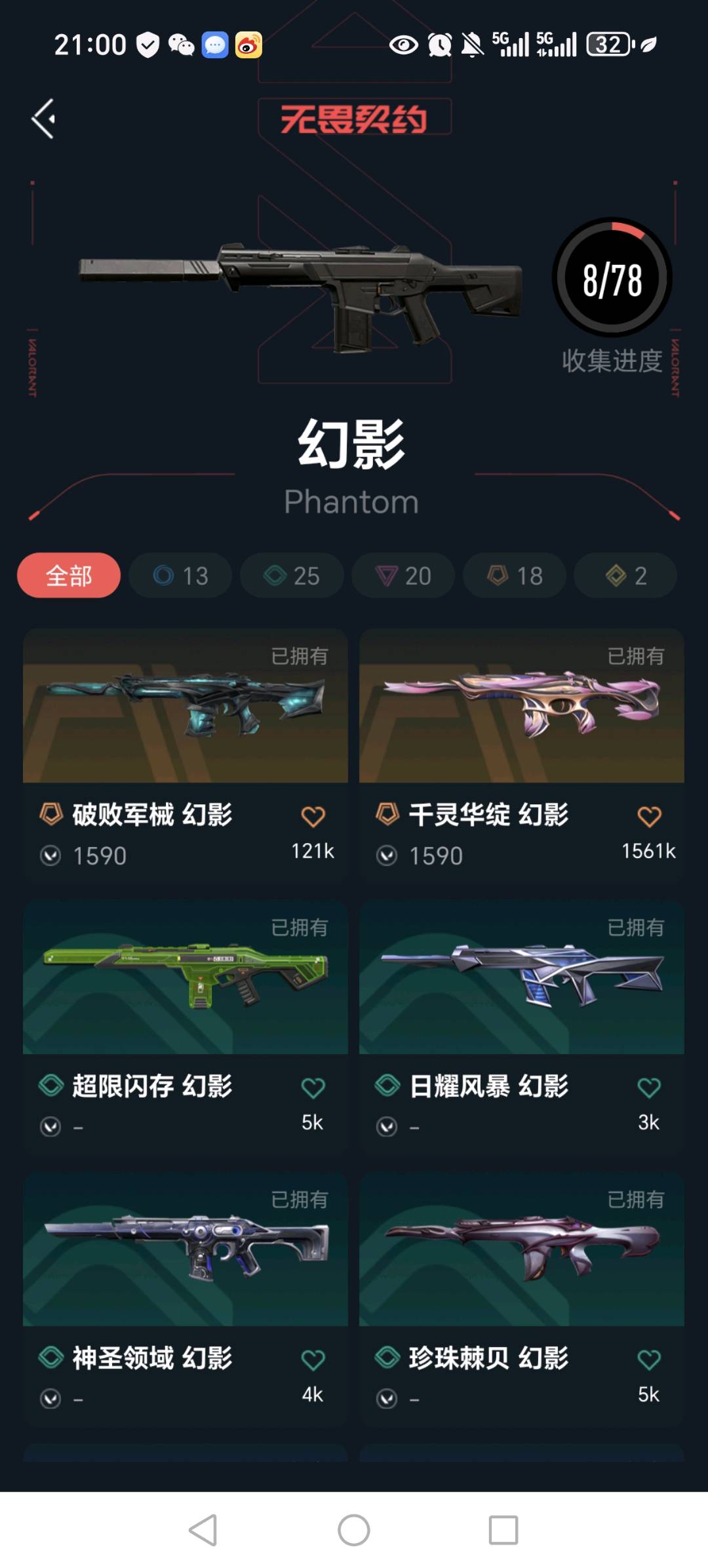Open the 千灵华绽 幻影 skin card
Screen dimensions: 708x1568
(522, 754)
